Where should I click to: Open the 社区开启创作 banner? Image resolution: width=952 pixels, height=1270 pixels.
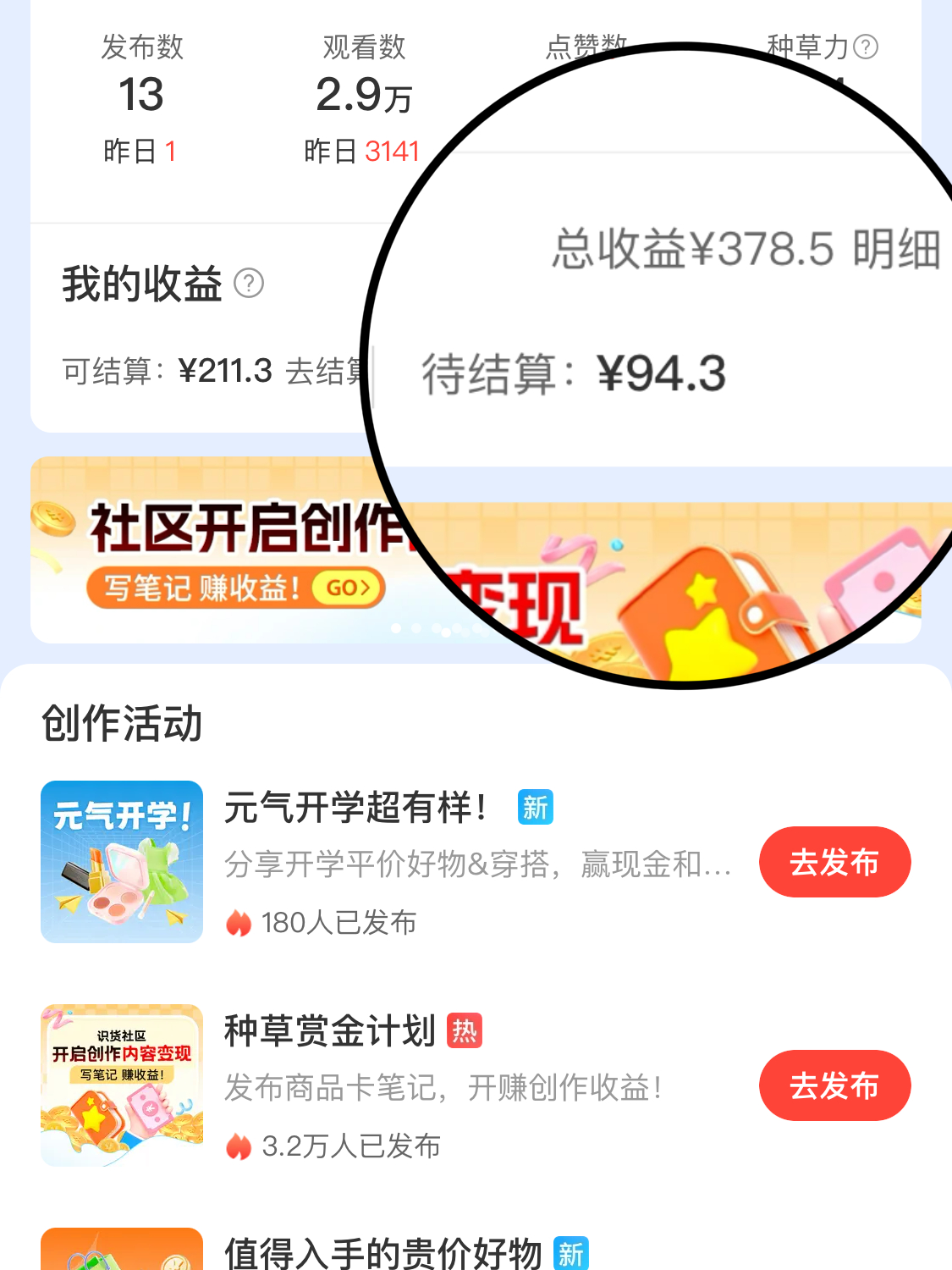pyautogui.click(x=212, y=550)
